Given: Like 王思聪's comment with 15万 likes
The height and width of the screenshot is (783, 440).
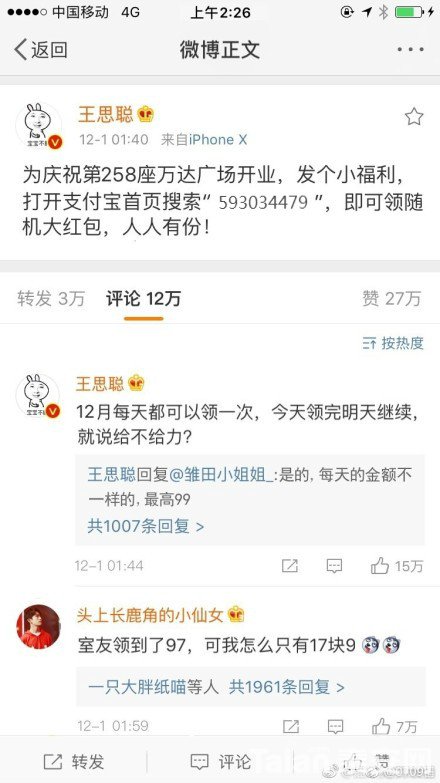Looking at the screenshot, I should [397, 566].
